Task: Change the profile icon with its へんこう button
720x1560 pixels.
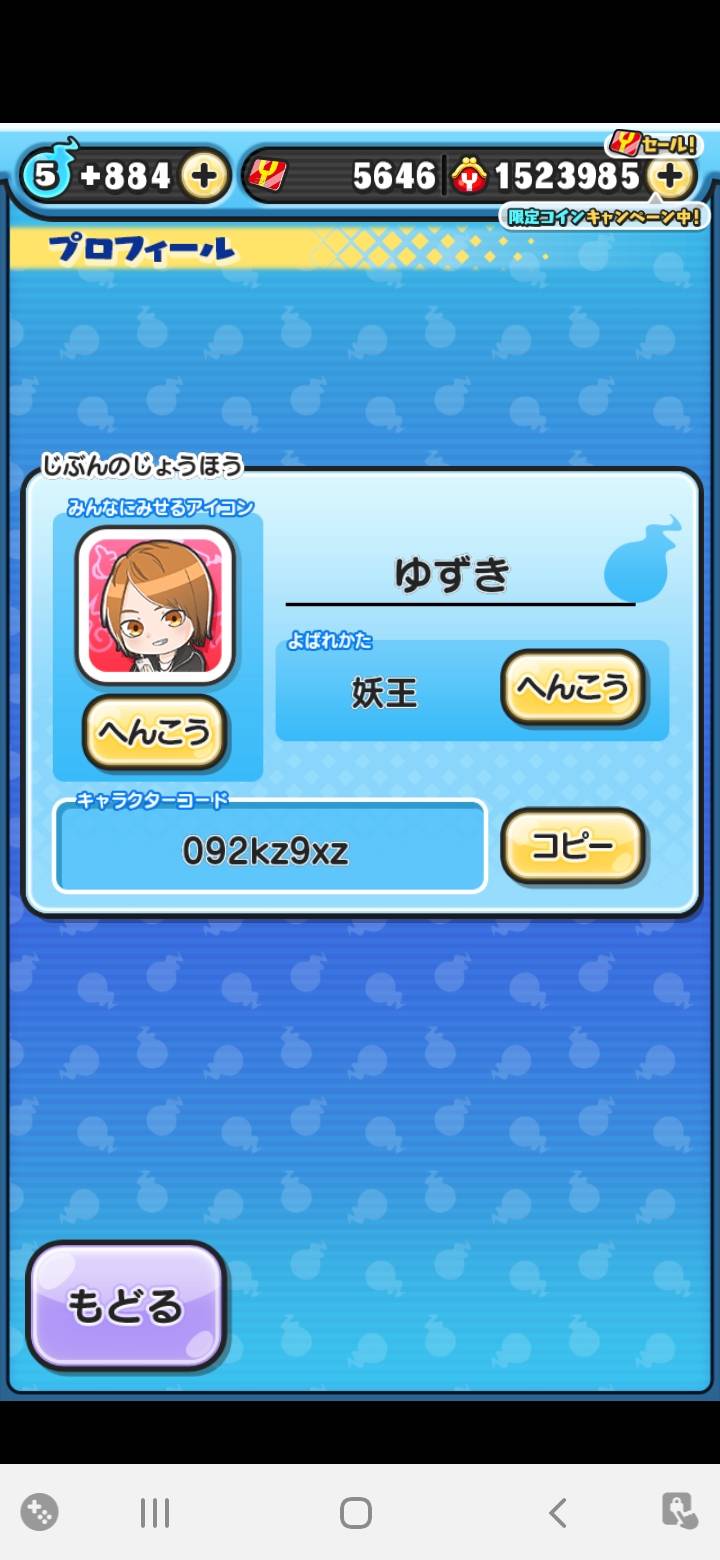Action: [155, 732]
